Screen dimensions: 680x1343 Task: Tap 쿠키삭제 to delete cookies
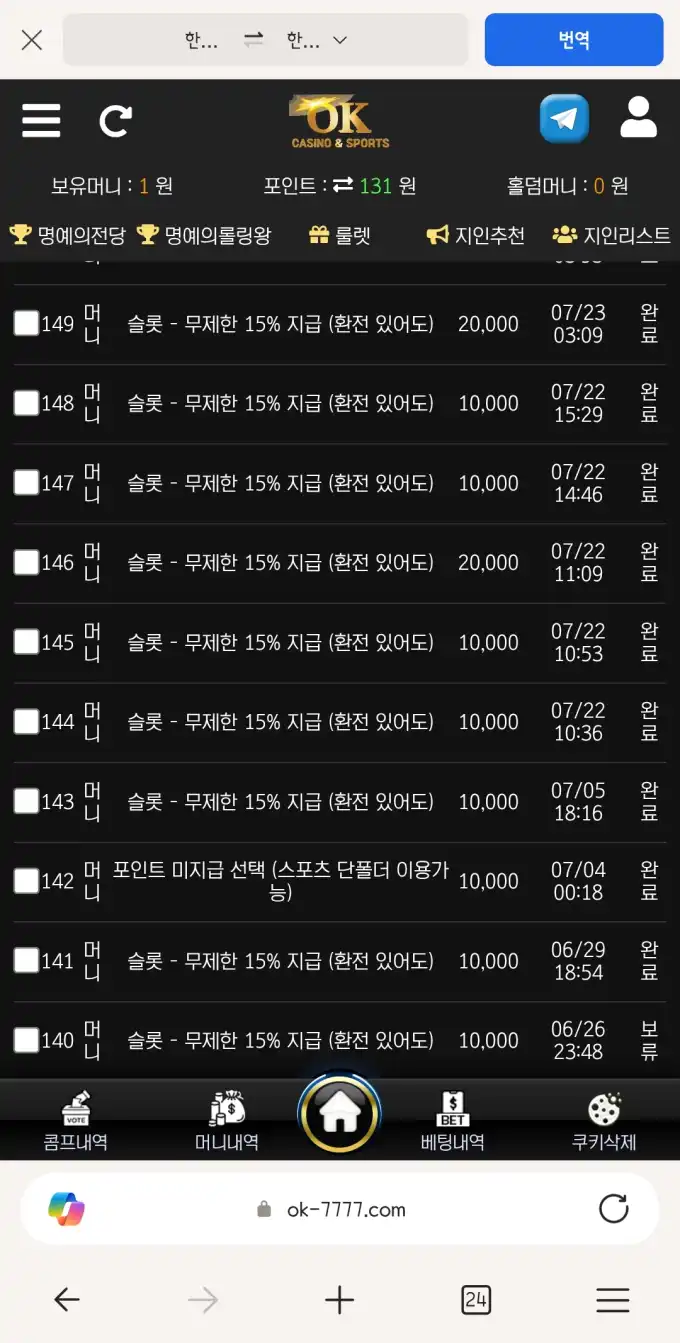(604, 1121)
